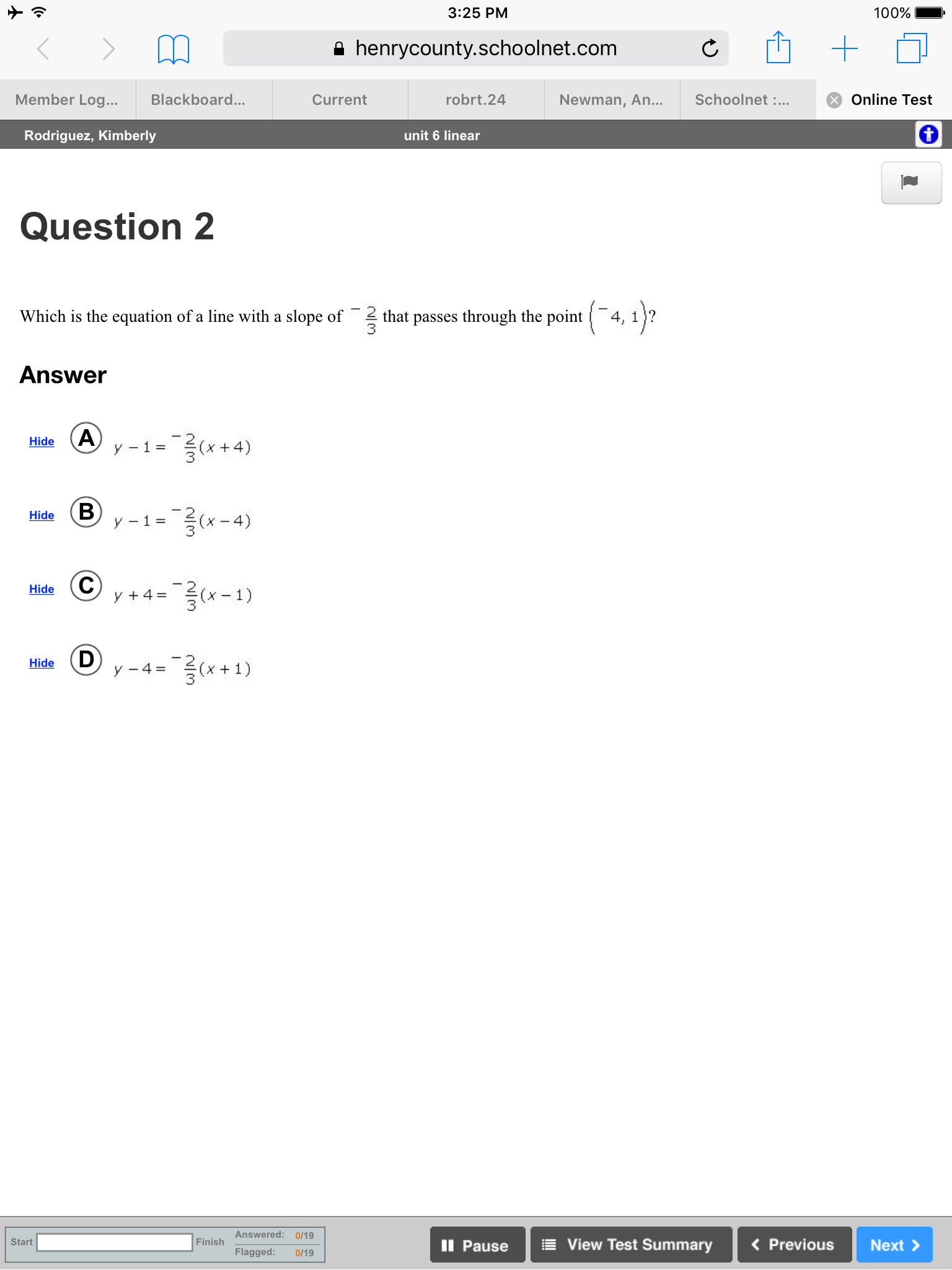The image size is (952, 1270).
Task: Go to the Next question
Action: coord(894,1245)
